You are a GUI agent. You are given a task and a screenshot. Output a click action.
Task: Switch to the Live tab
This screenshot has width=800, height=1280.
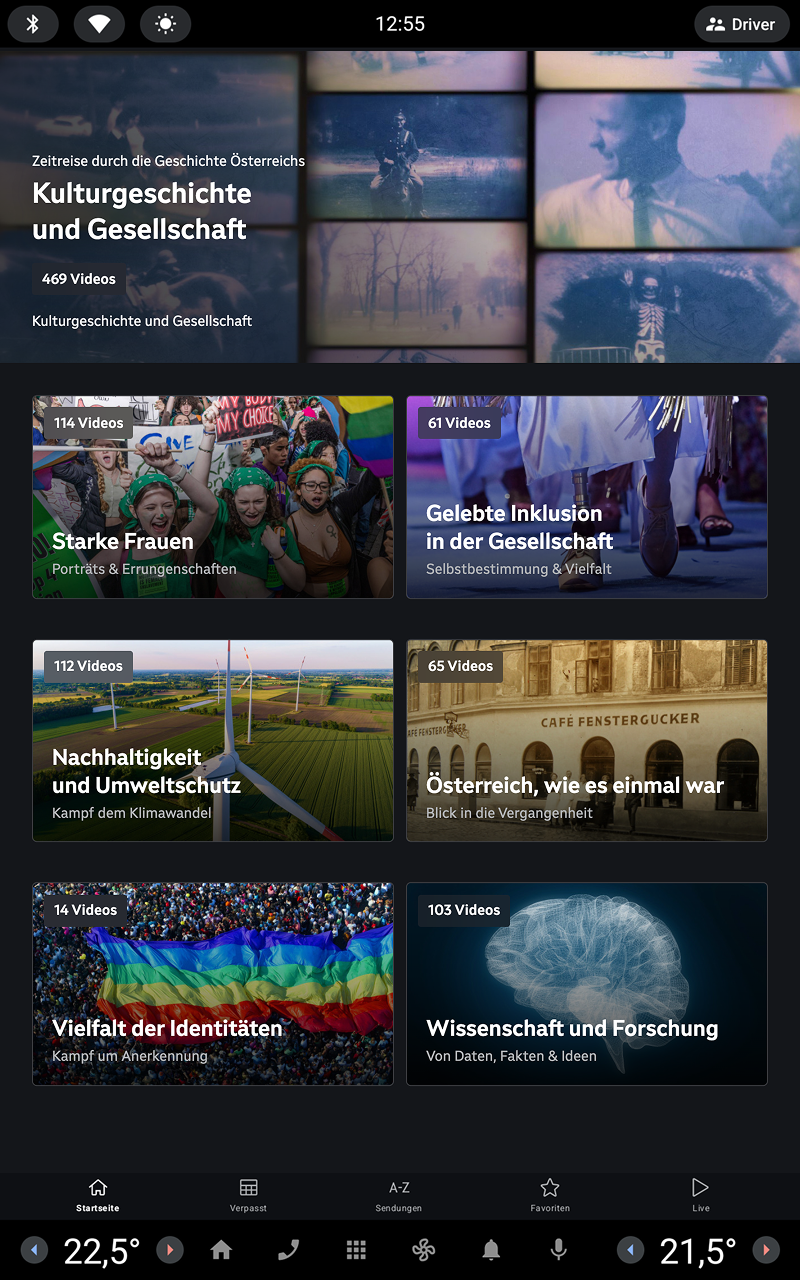[700, 1195]
